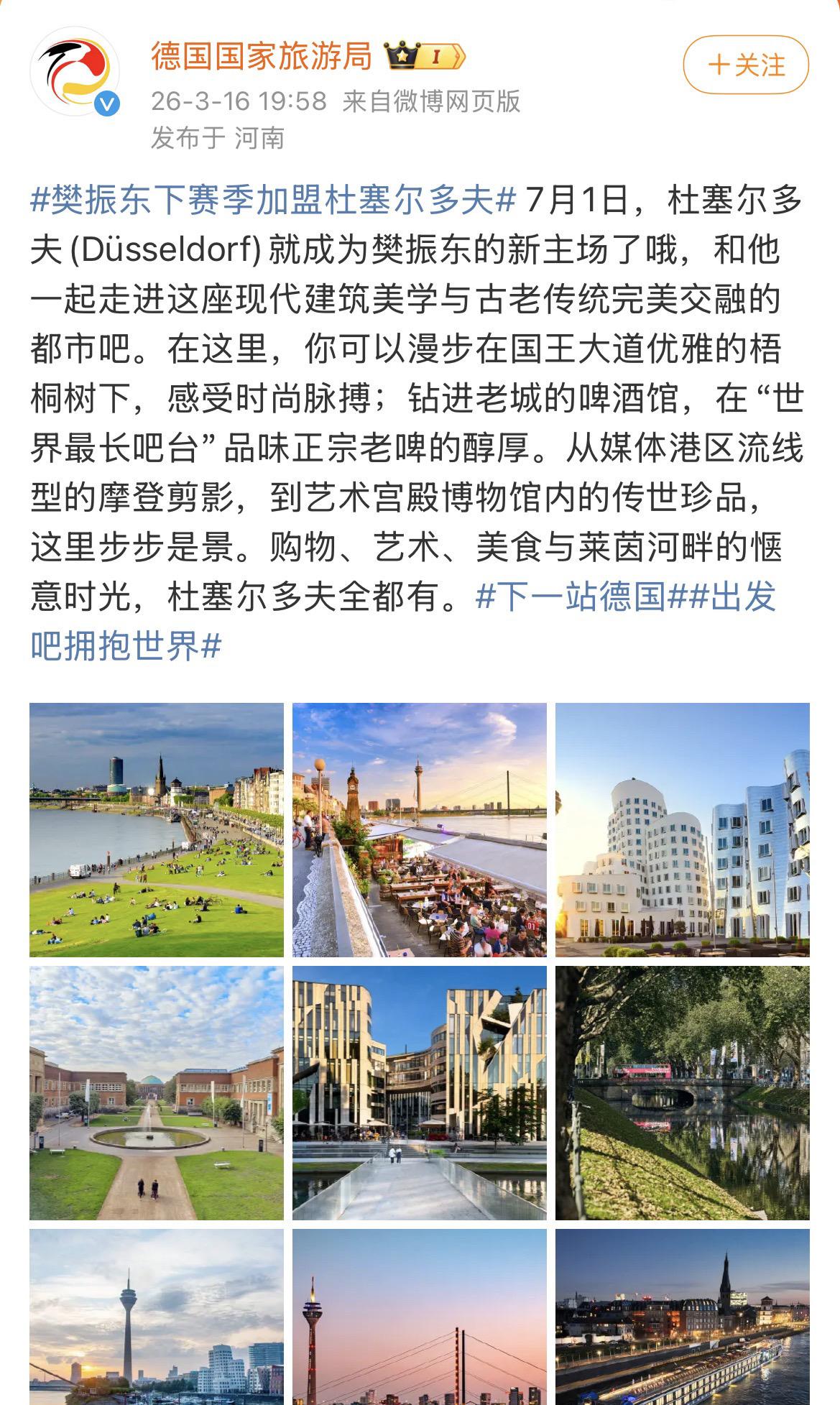Click the source link 来自微博网页版
The image size is (840, 1405).
(431, 102)
